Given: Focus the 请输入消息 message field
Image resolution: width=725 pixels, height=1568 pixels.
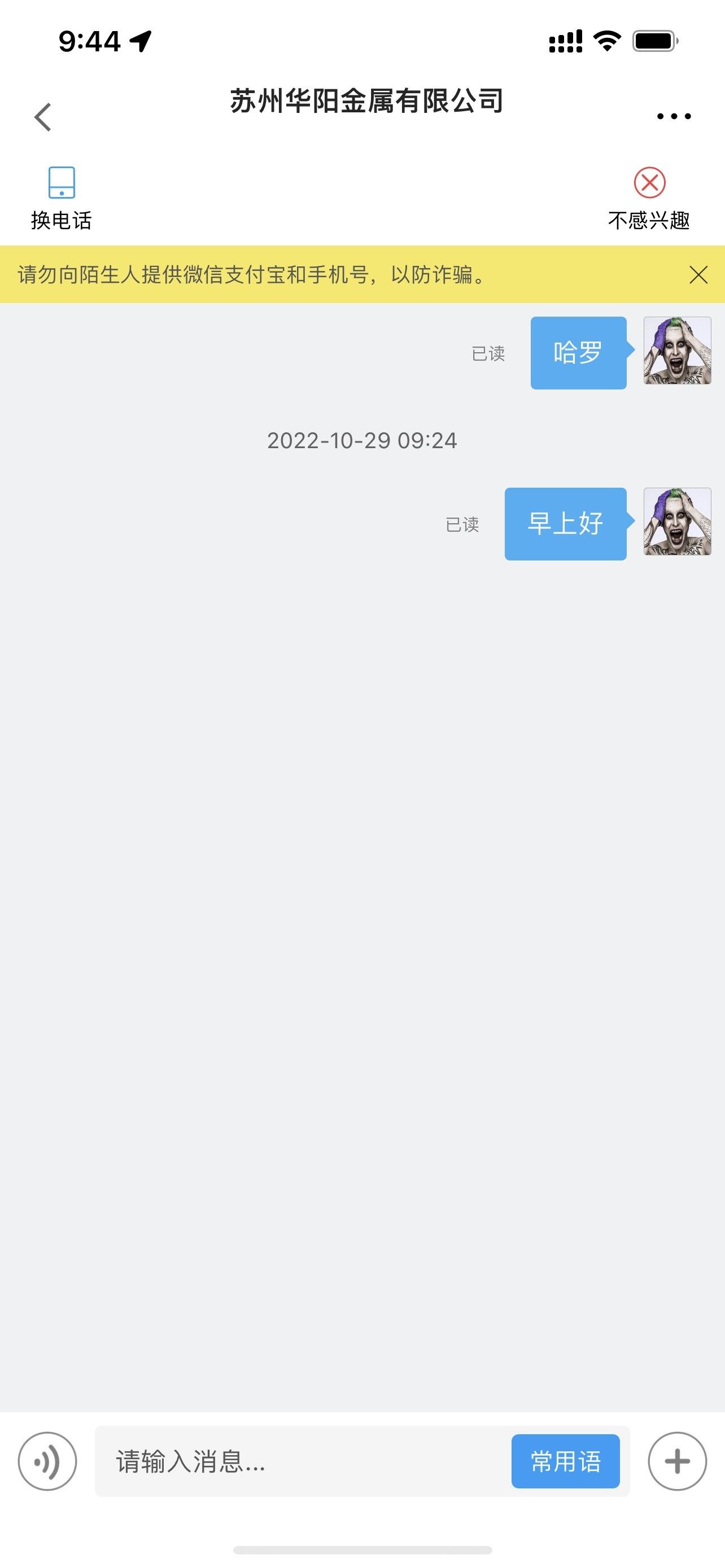Looking at the screenshot, I should [304, 1461].
